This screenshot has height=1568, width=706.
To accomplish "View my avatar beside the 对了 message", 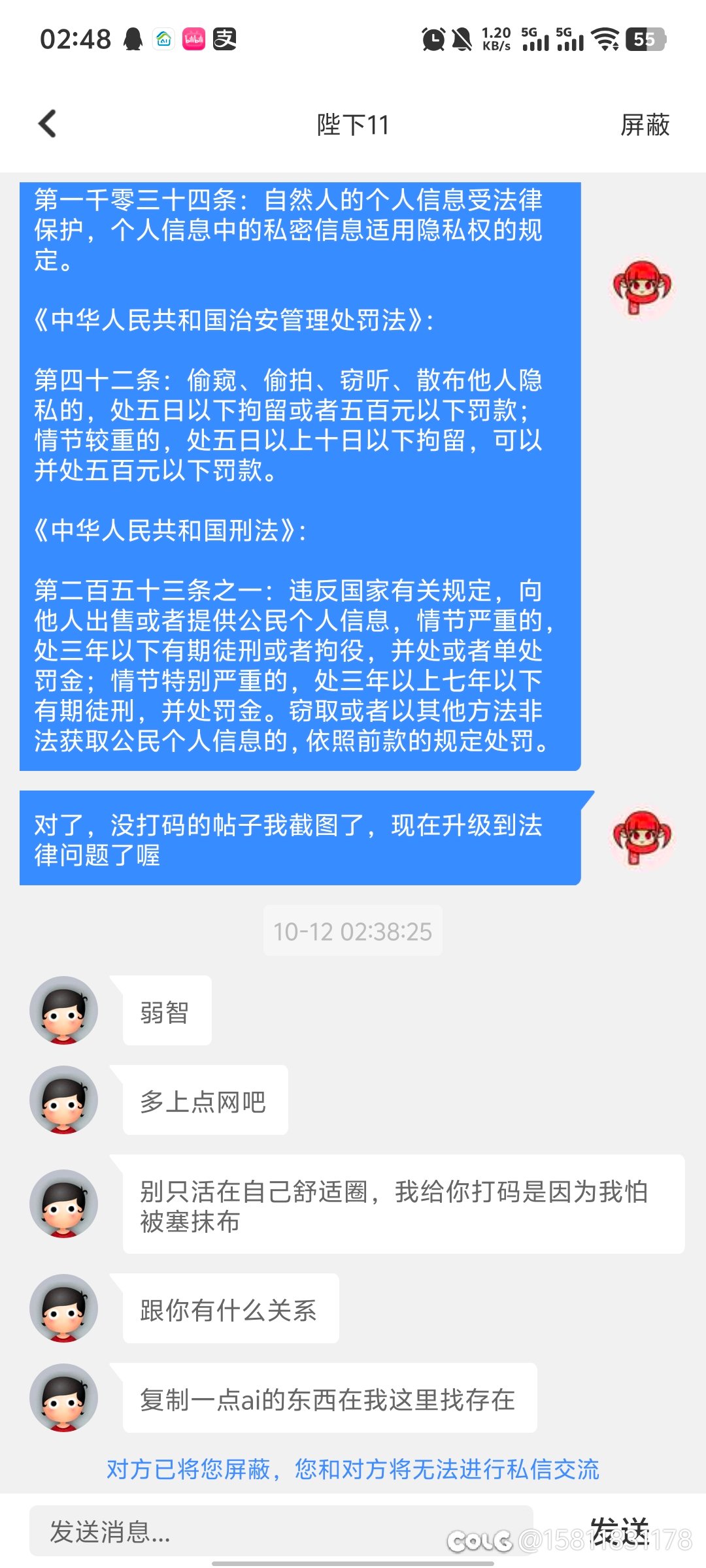I will coord(642,838).
